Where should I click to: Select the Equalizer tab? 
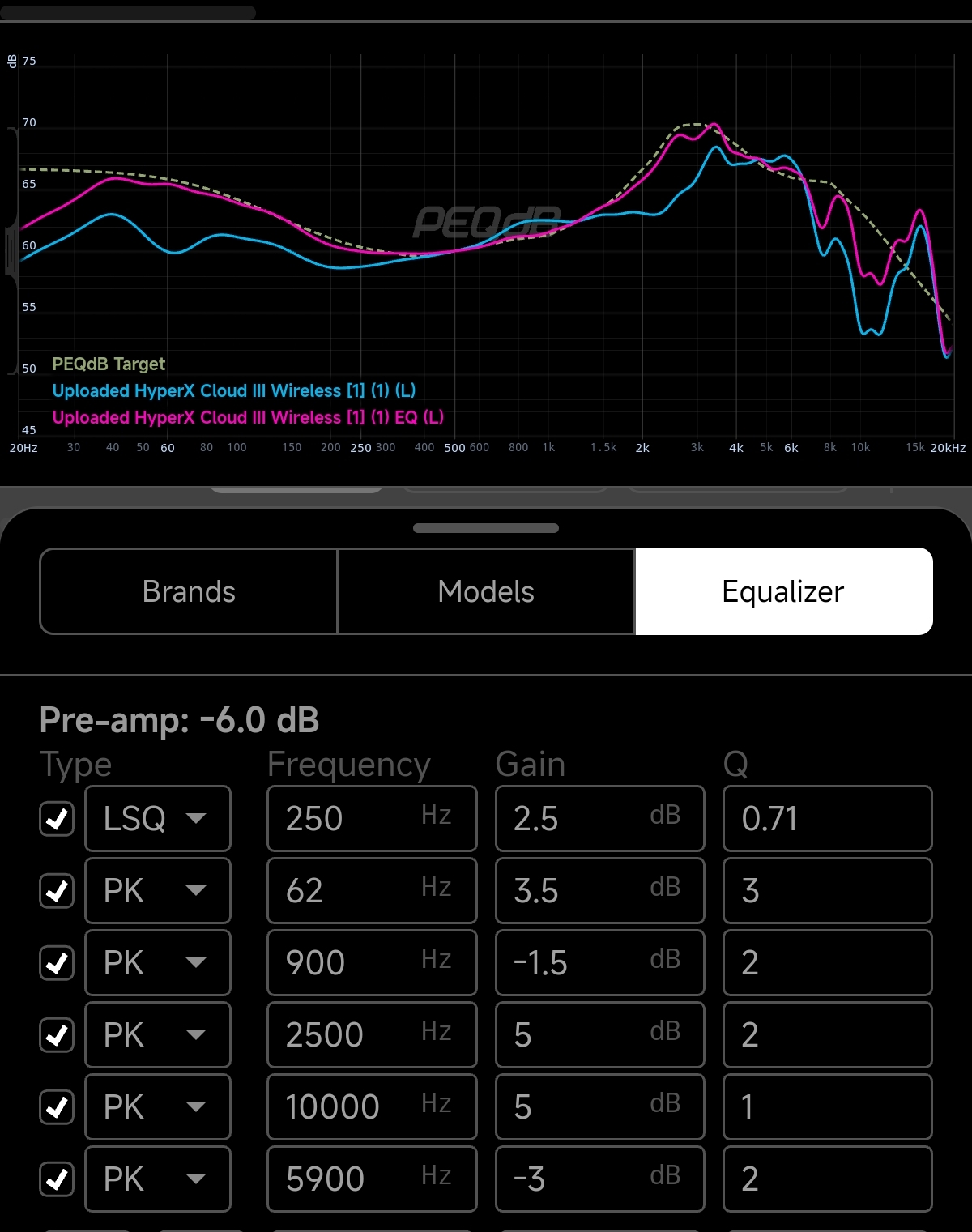(x=783, y=591)
